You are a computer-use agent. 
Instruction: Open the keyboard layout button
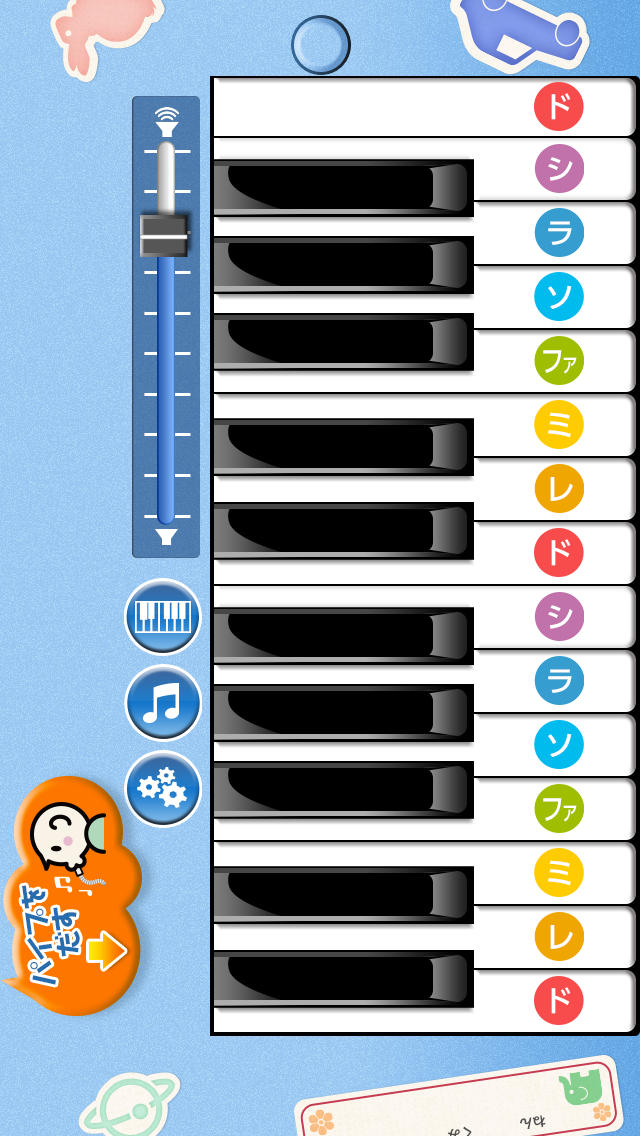(163, 616)
